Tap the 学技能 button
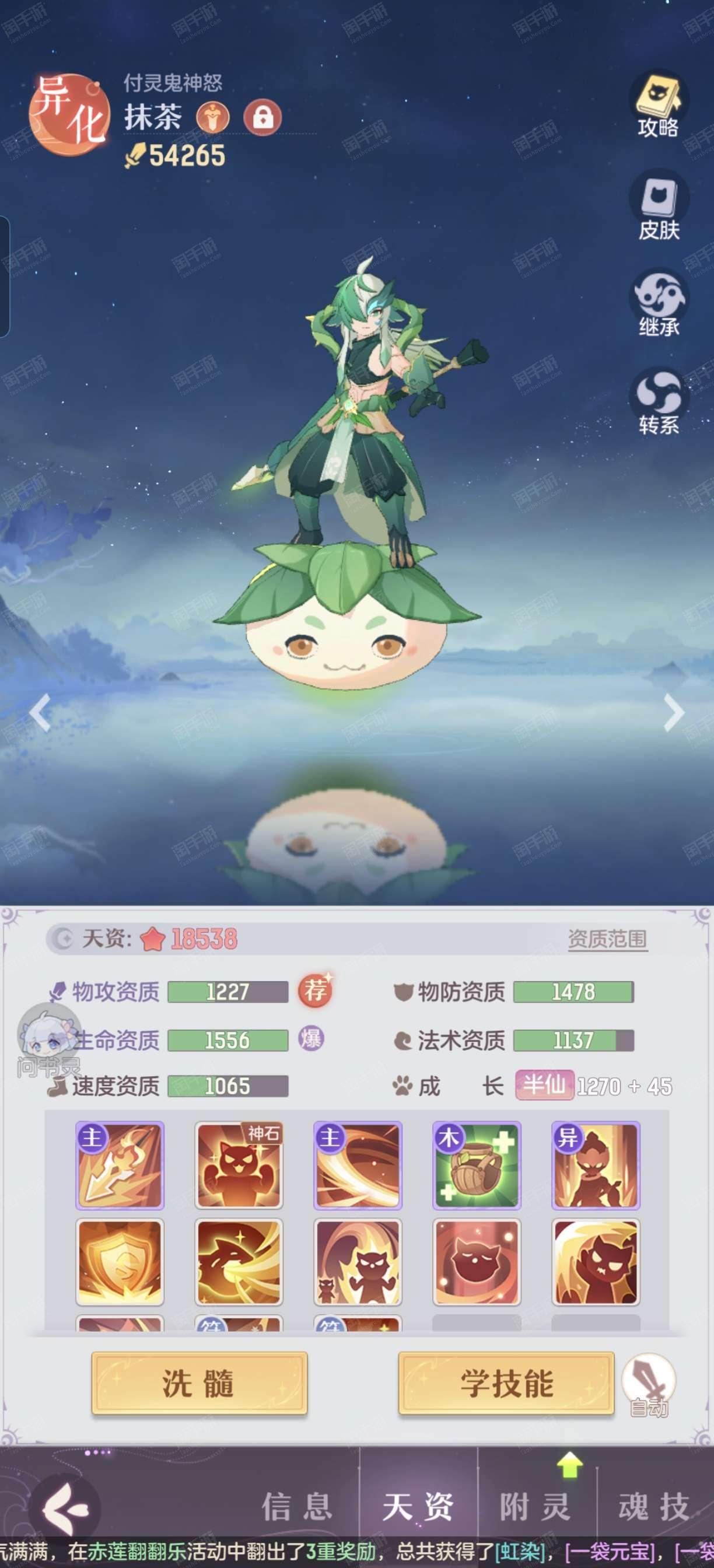 coord(506,1384)
